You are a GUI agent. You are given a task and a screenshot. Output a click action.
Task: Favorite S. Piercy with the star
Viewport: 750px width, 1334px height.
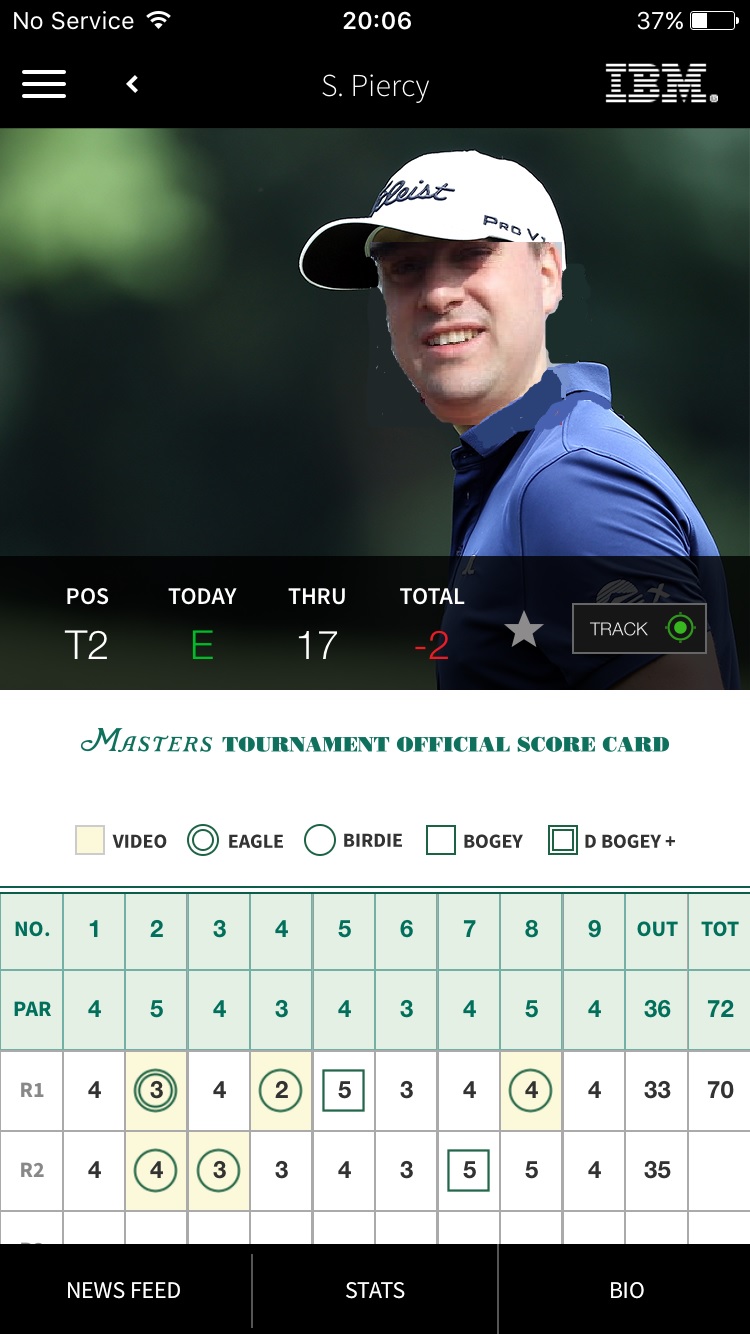click(523, 630)
